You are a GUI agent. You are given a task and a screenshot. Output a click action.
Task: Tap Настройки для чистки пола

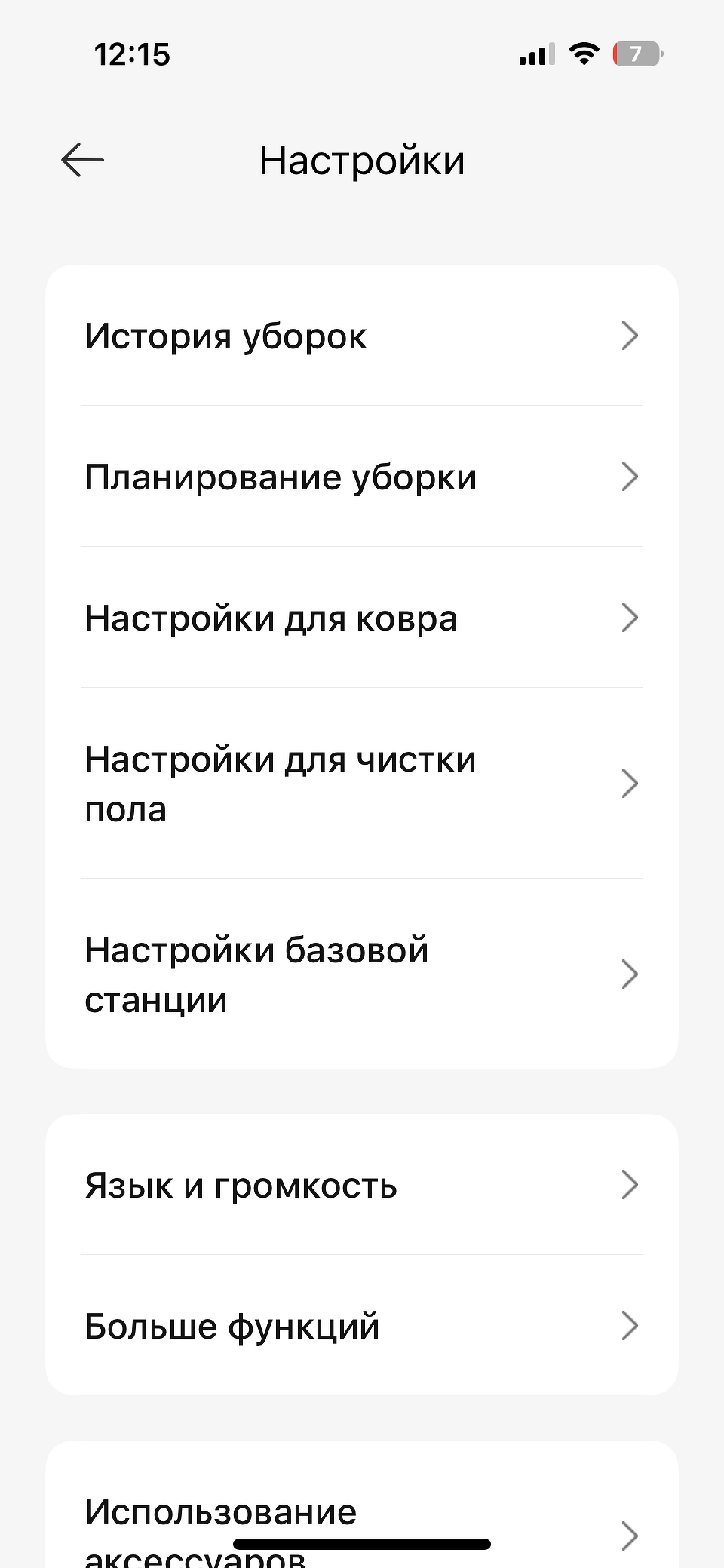[361, 784]
